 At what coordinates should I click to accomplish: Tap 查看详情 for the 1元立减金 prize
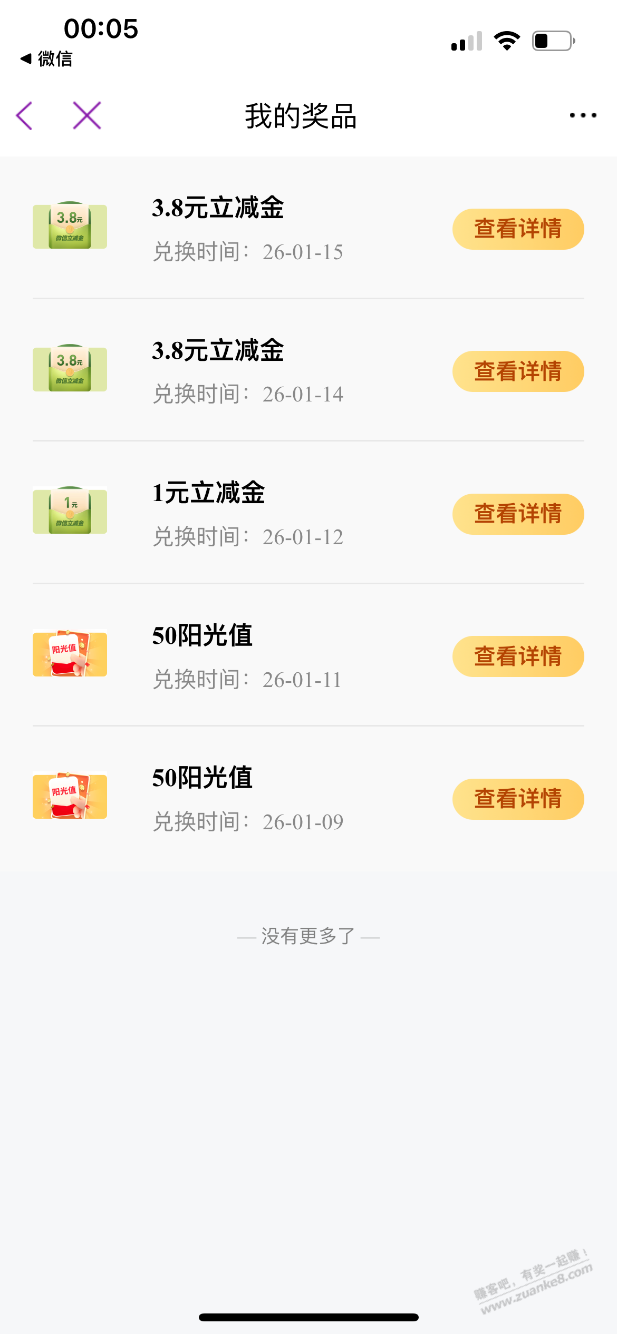tap(517, 514)
